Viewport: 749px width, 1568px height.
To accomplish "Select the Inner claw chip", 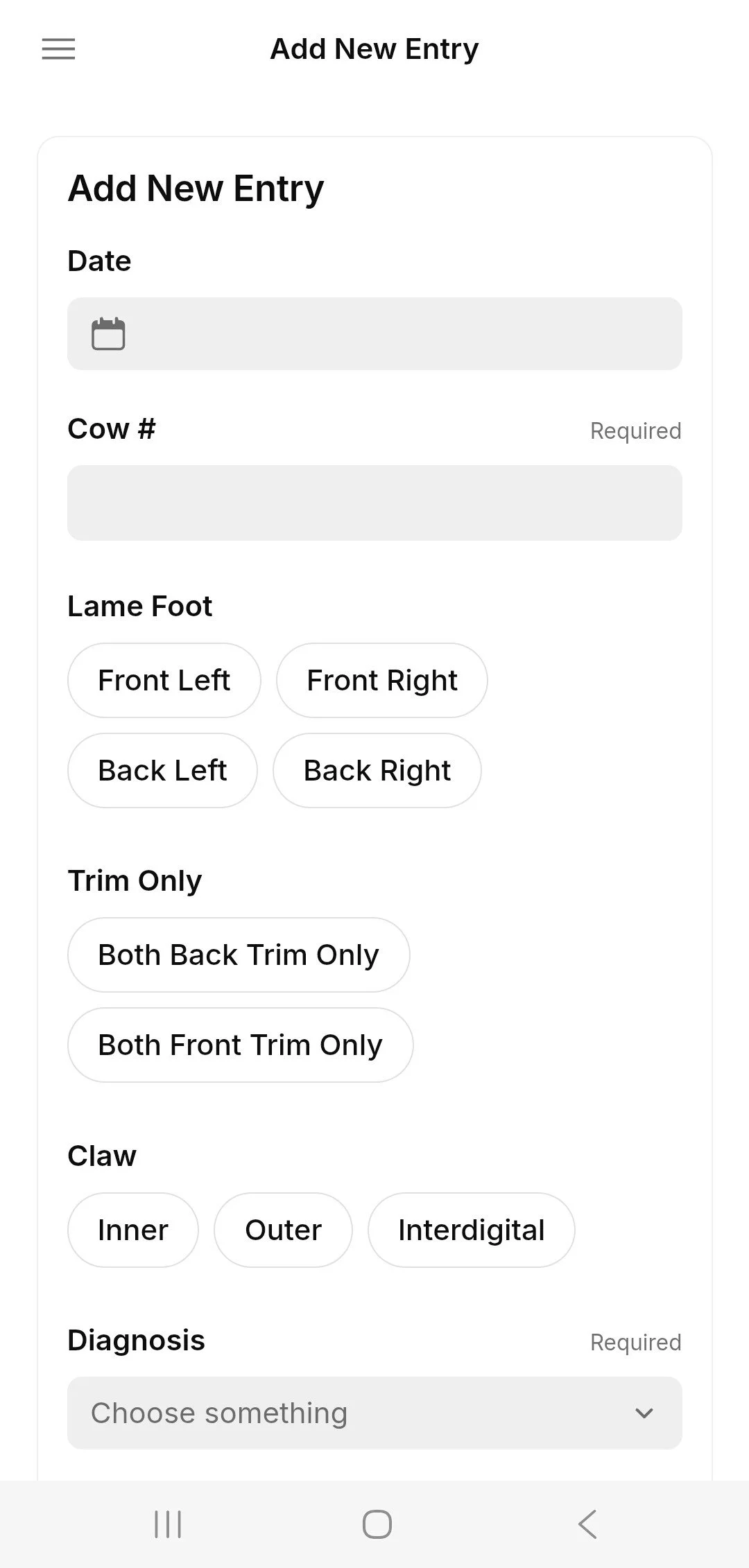I will coord(133,1230).
